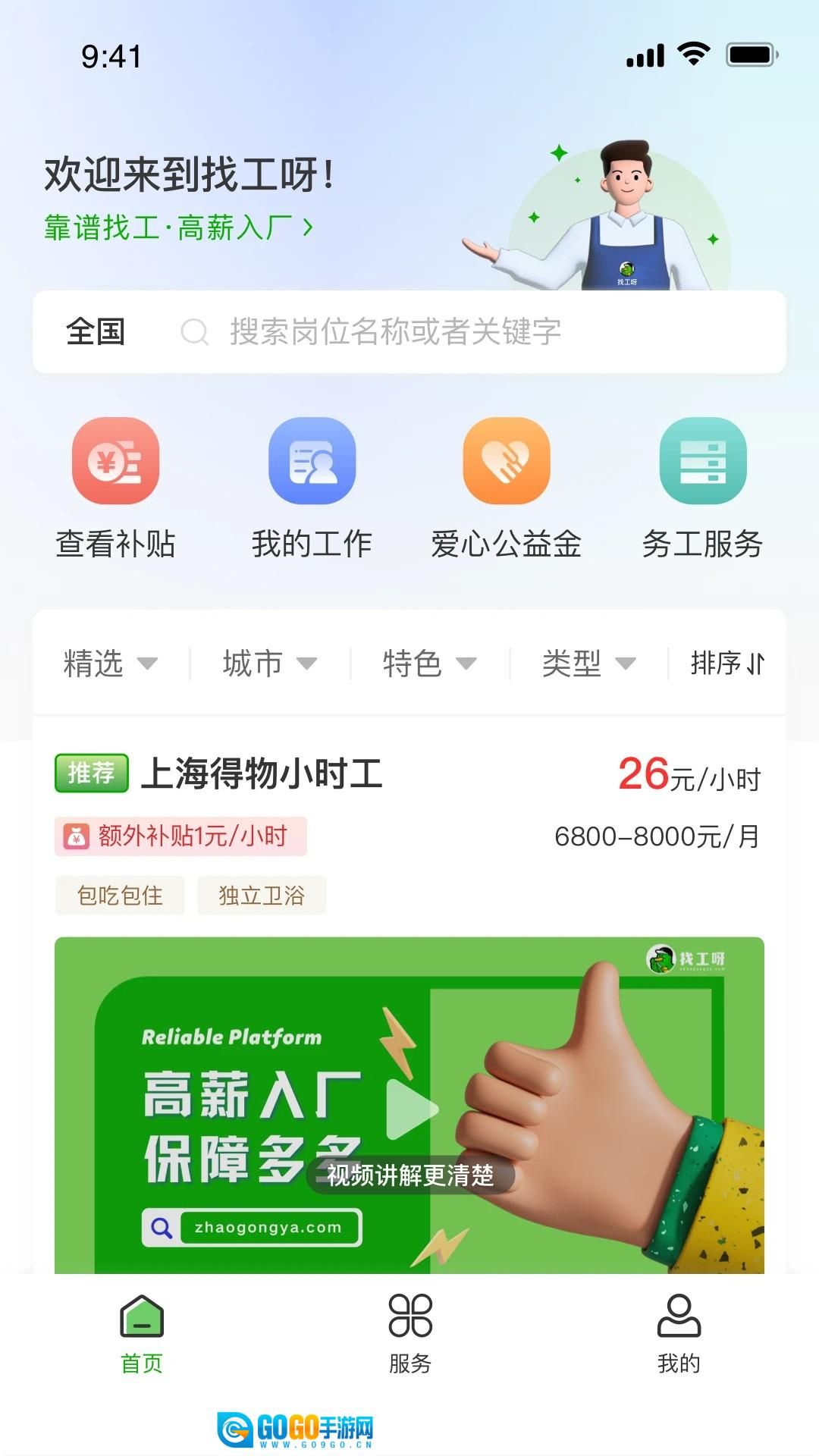The image size is (819, 1456).
Task: Open 查看补贴 shortcut
Action: point(115,485)
